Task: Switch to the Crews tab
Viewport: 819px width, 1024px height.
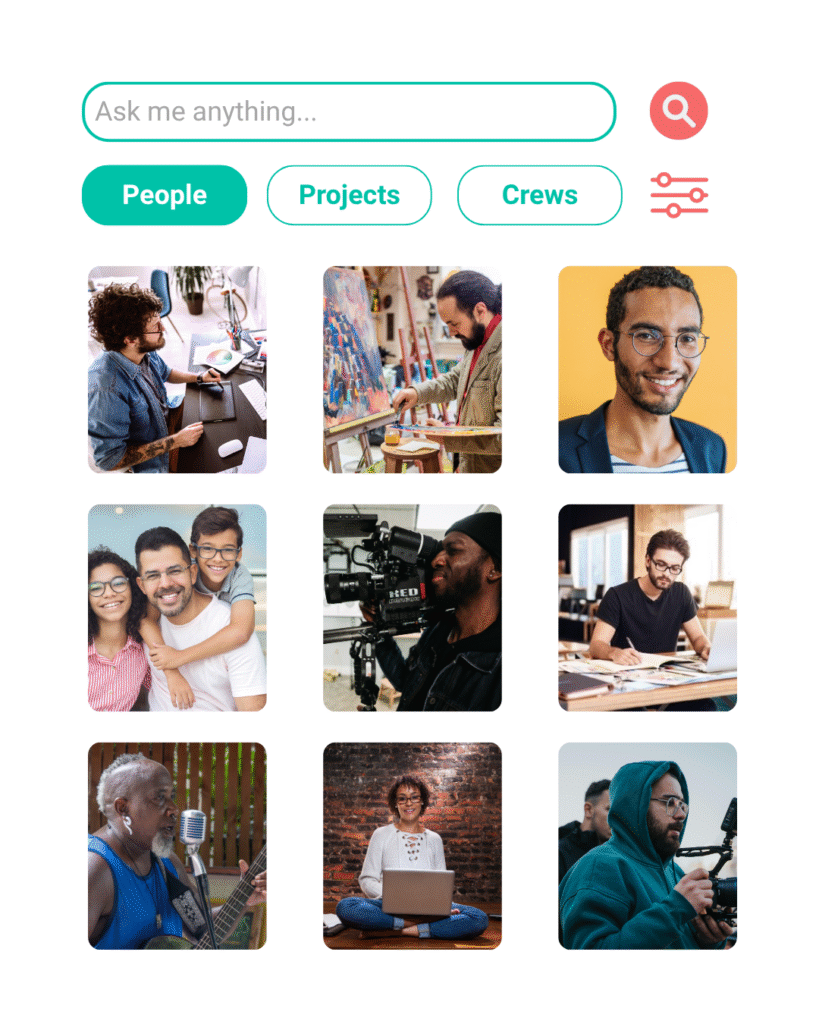Action: pyautogui.click(x=539, y=195)
